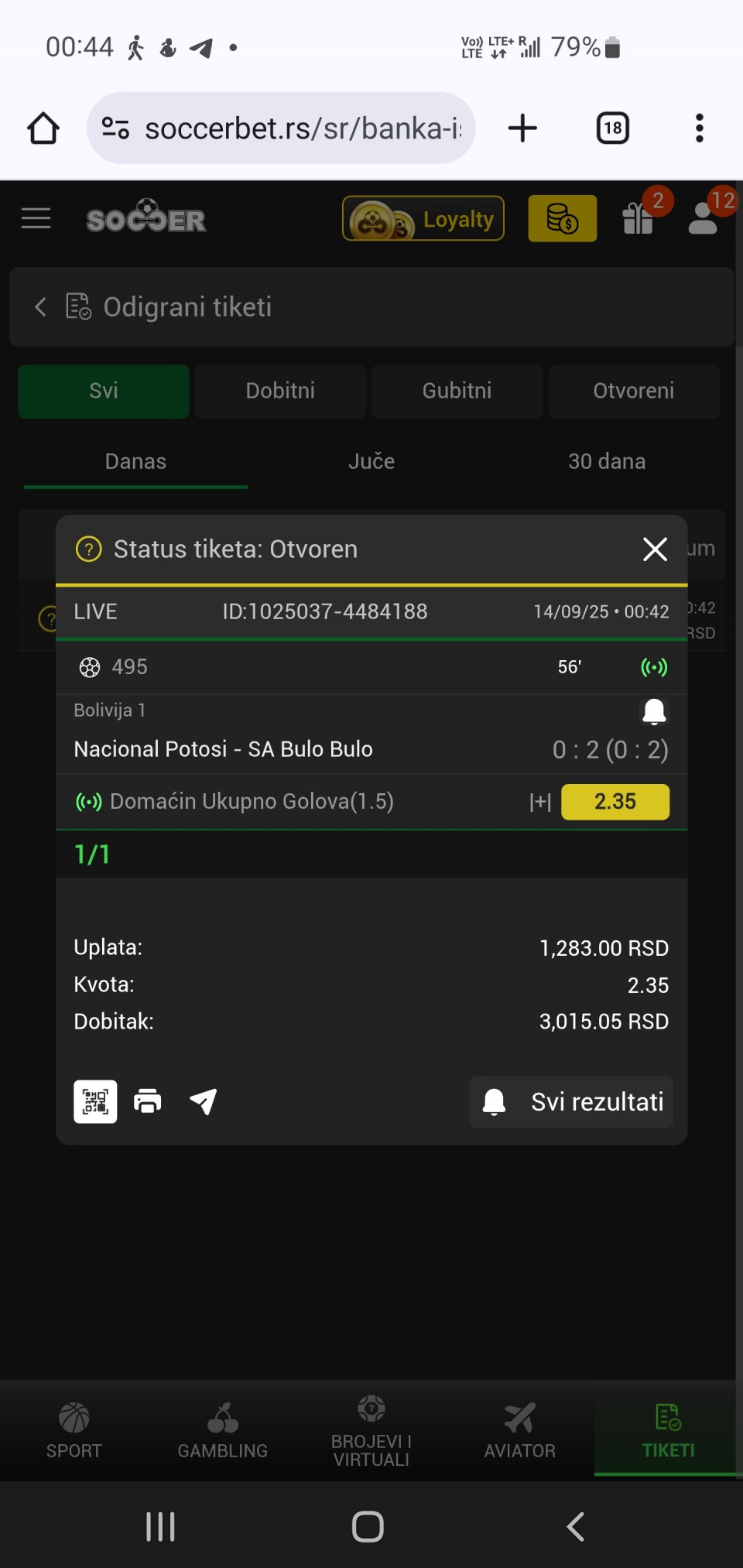
Task: Show the ticket QR code
Action: [95, 1101]
